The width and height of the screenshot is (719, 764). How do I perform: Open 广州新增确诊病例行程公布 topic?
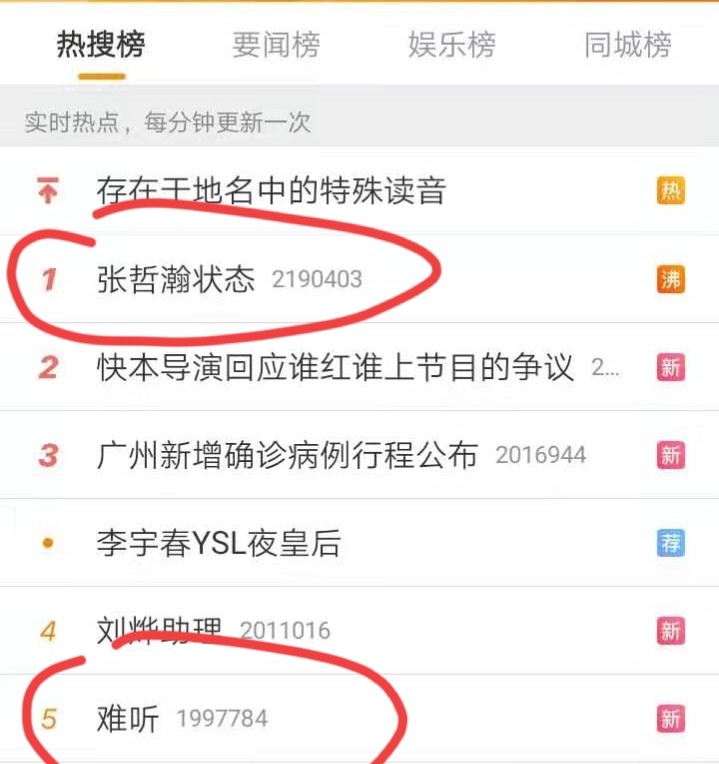pyautogui.click(x=287, y=455)
